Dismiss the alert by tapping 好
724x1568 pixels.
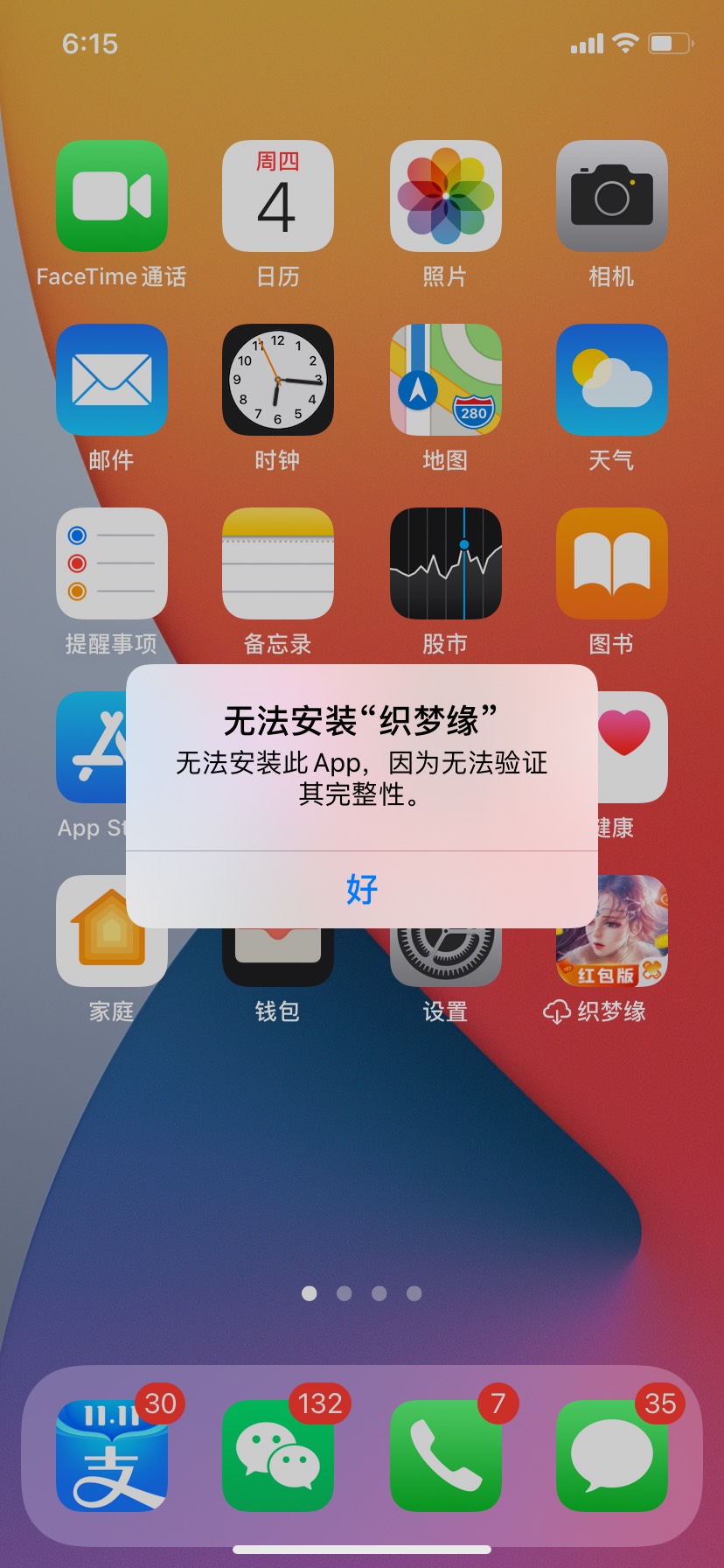(x=362, y=889)
